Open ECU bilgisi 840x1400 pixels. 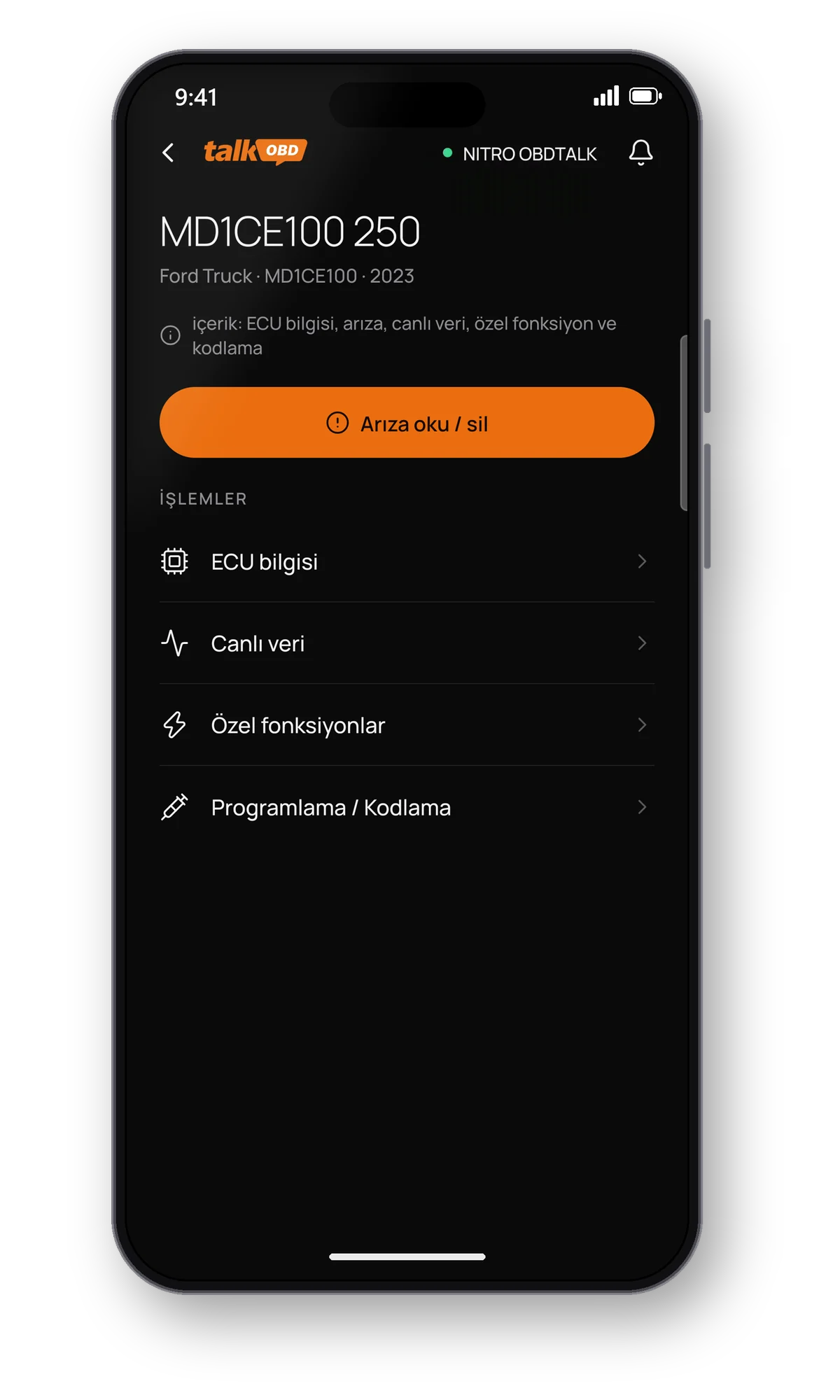coord(407,561)
